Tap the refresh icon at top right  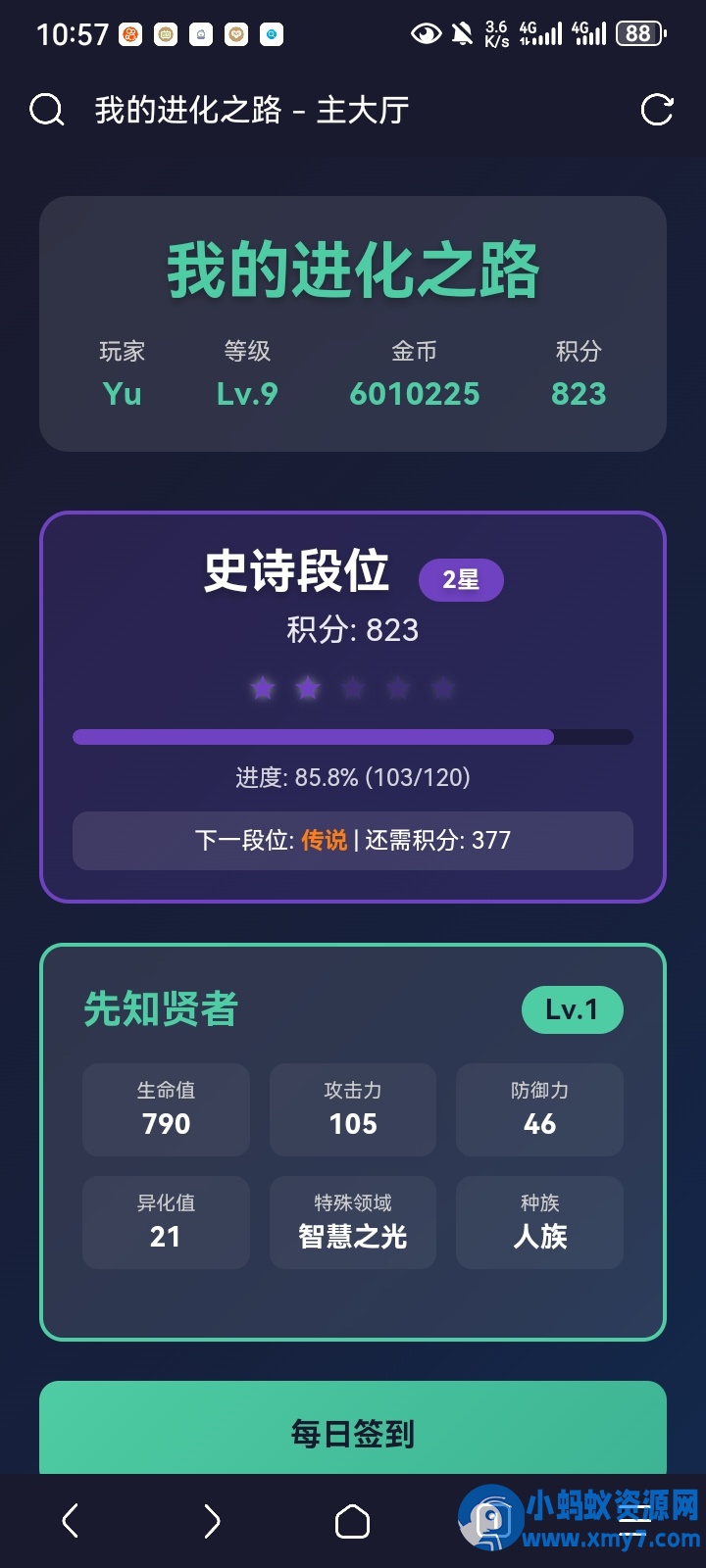tap(659, 109)
